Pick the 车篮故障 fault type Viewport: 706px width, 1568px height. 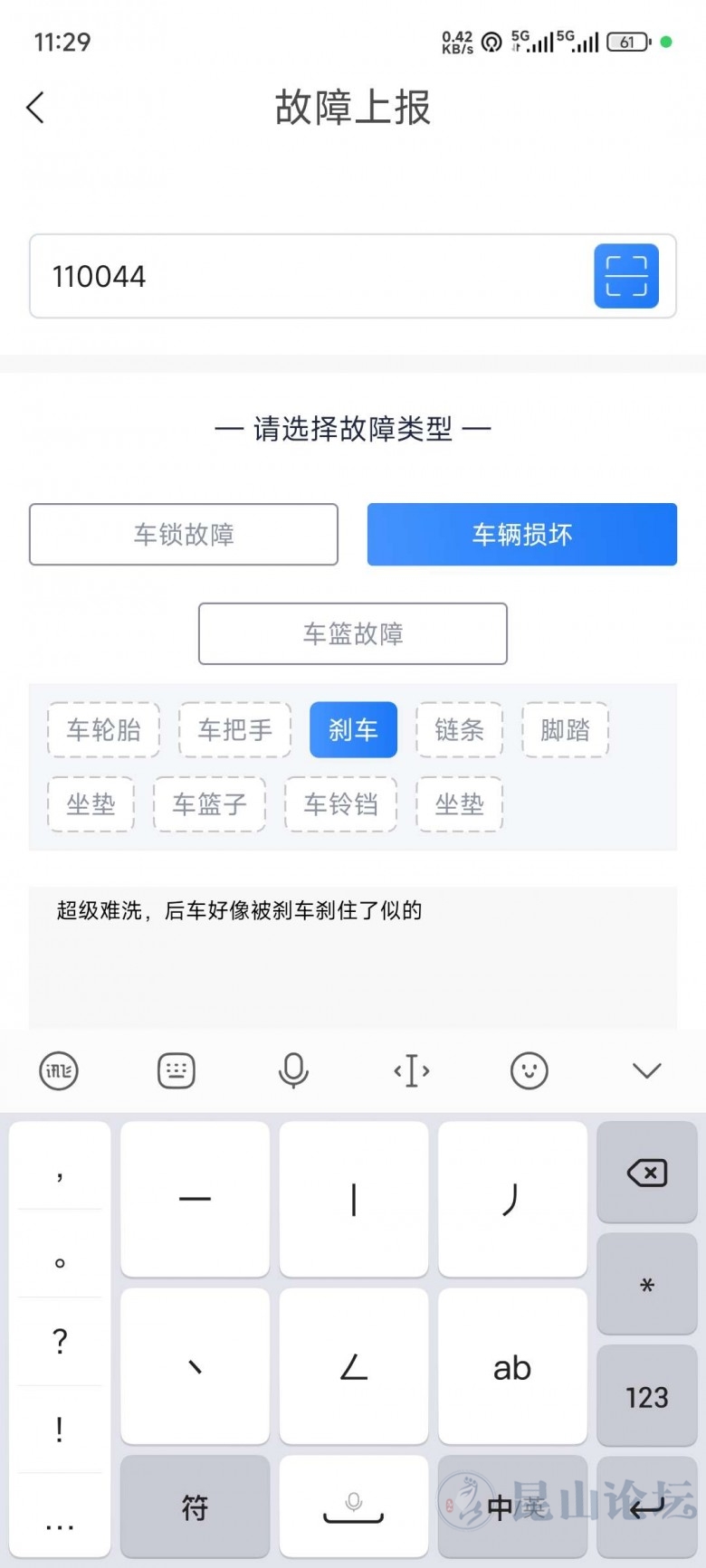353,633
